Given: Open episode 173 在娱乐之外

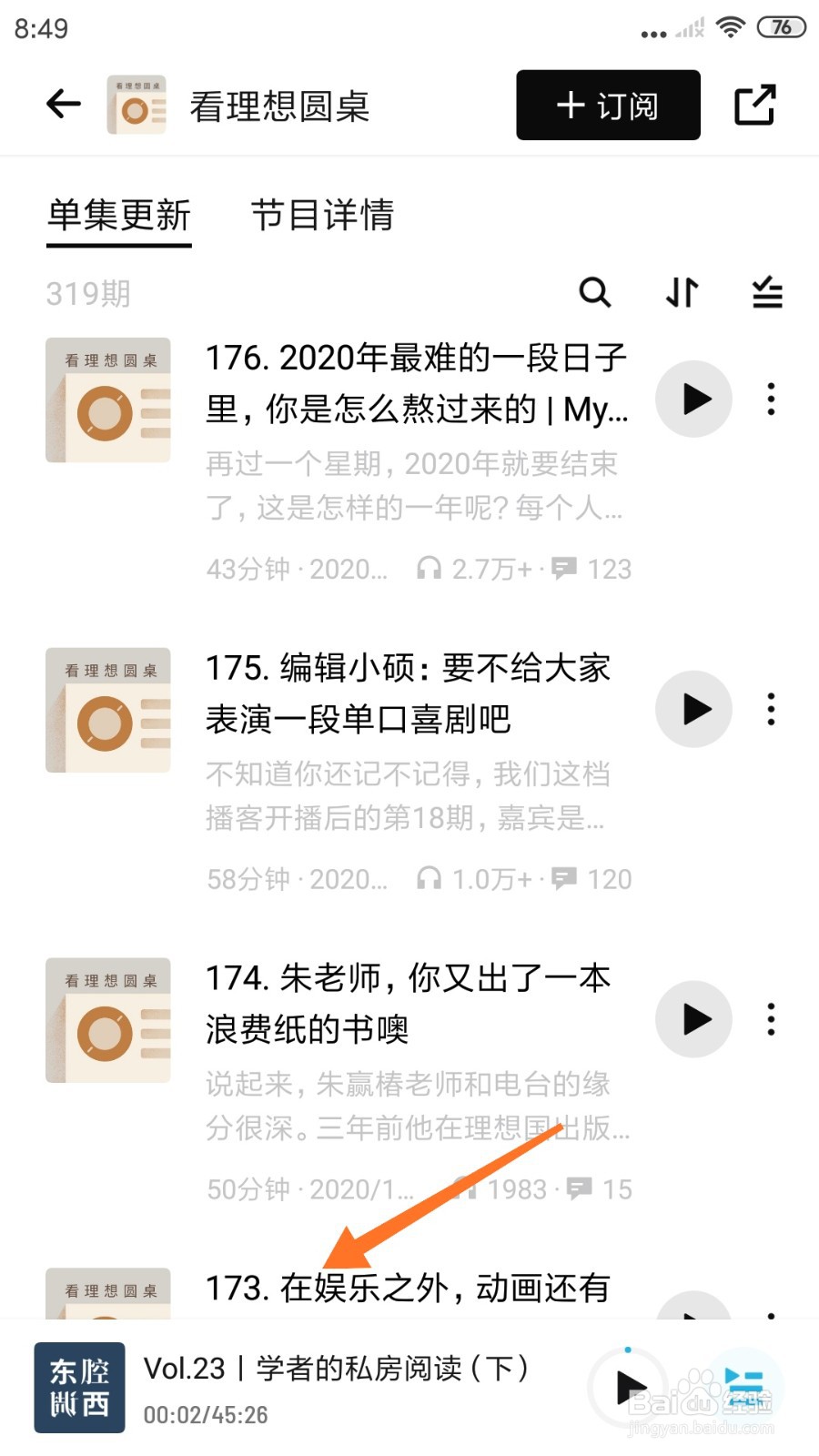Looking at the screenshot, I should (408, 1288).
